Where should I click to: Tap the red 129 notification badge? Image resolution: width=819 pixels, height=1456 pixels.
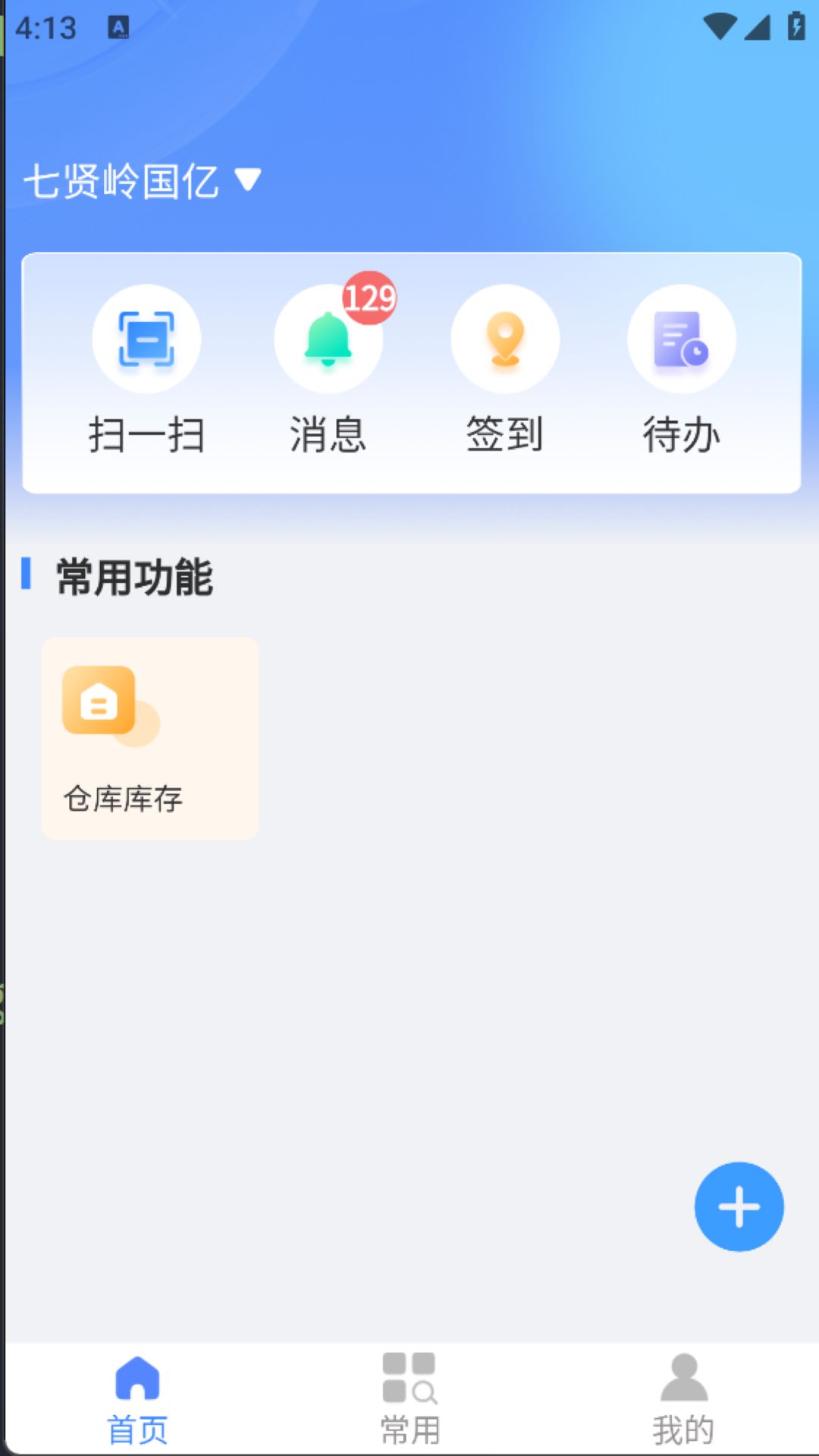(x=368, y=298)
